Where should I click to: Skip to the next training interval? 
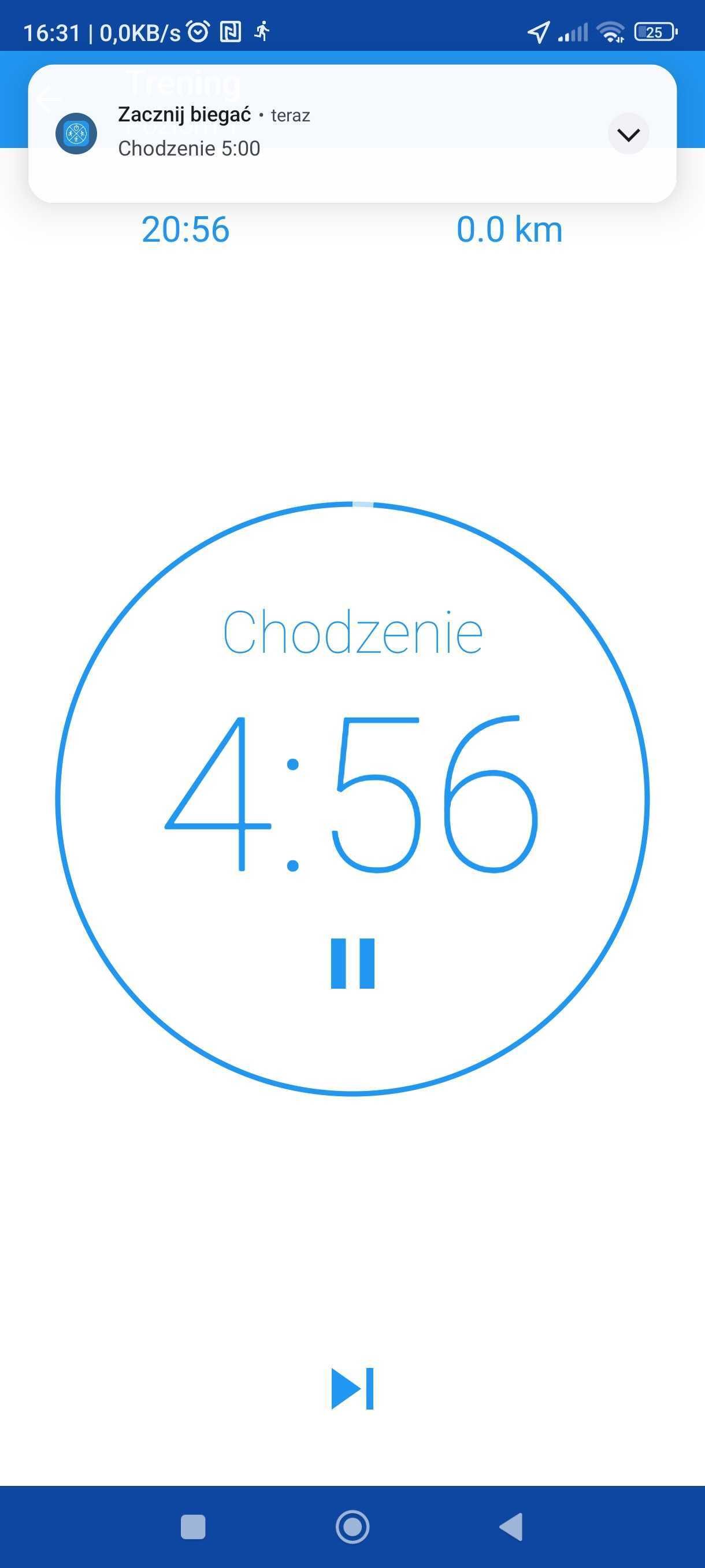[352, 1388]
